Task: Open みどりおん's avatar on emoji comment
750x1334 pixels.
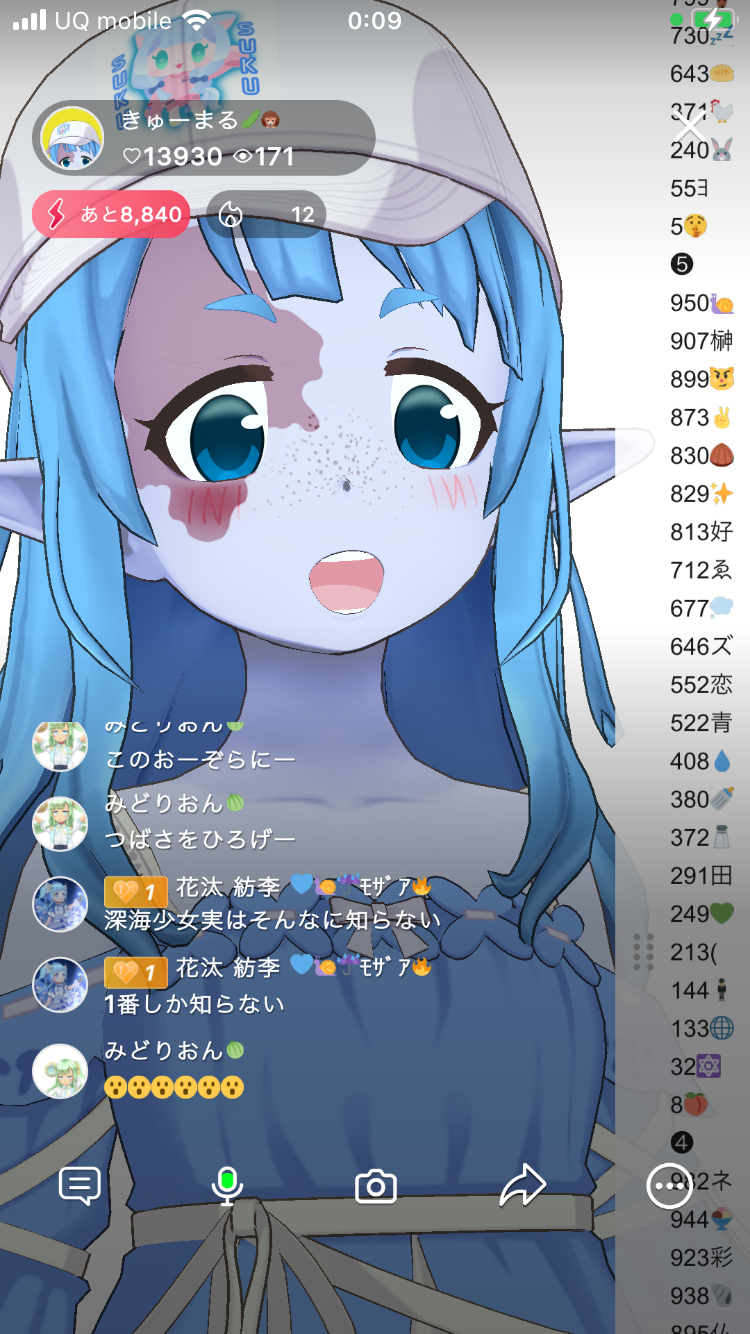Action: coord(60,1071)
